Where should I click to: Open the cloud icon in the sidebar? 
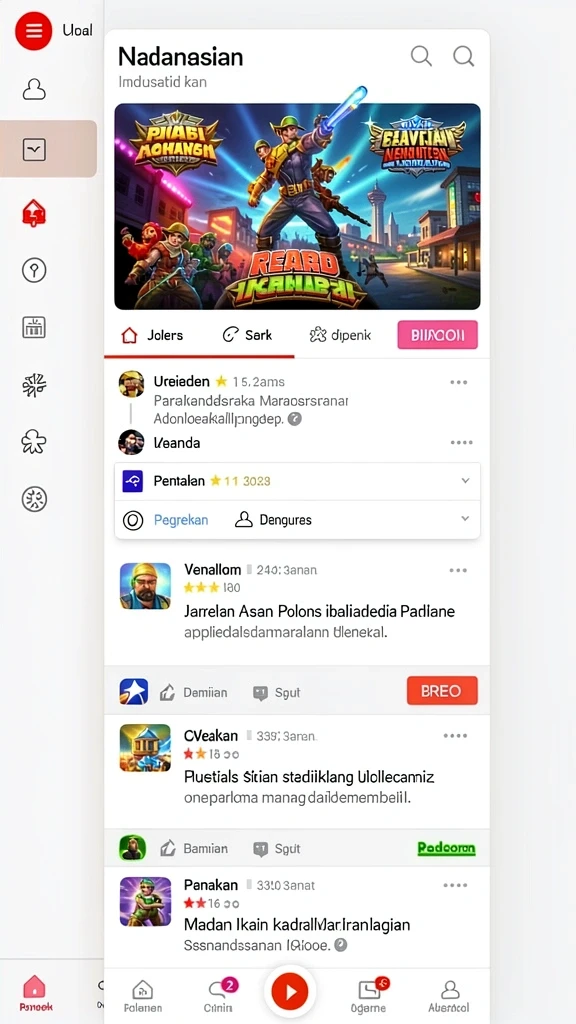point(34,89)
